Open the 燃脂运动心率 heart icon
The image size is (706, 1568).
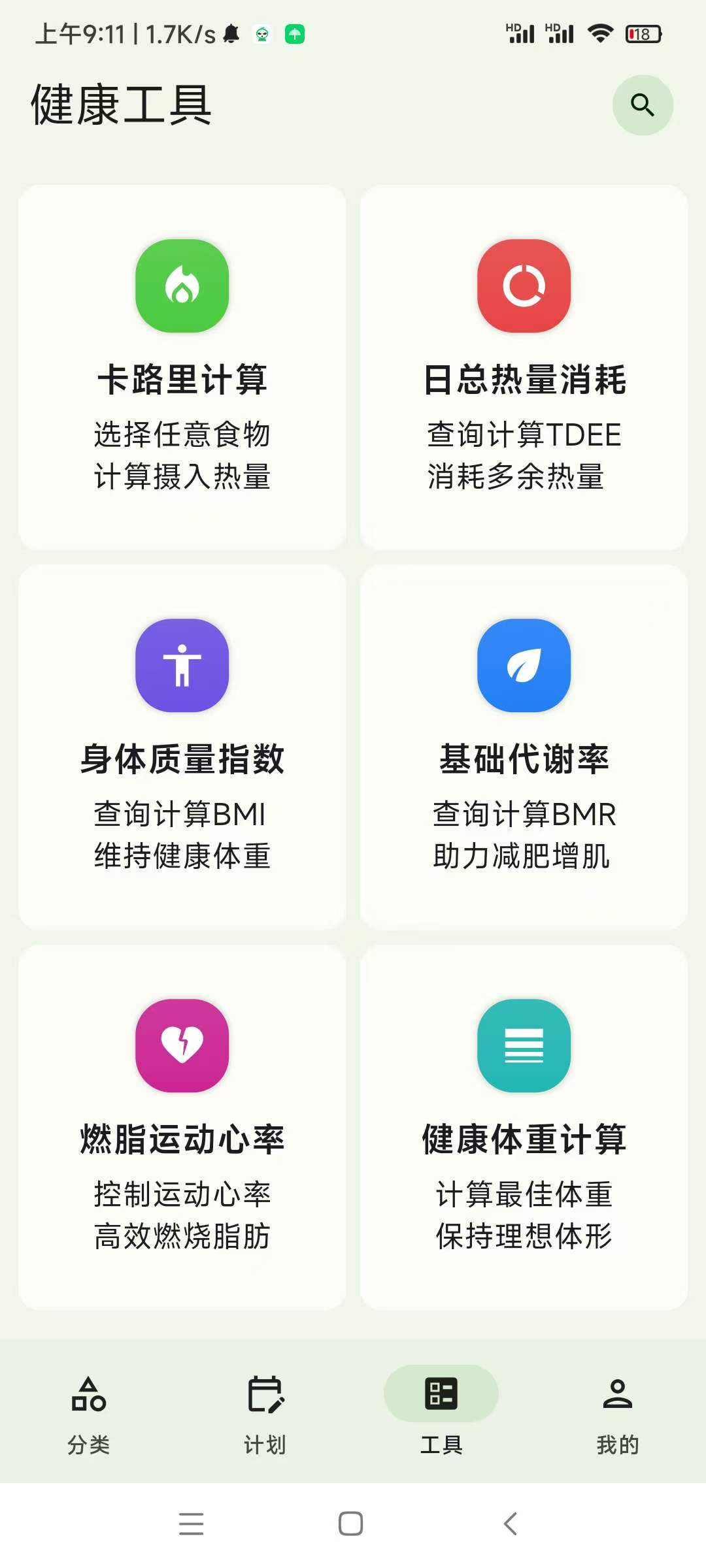182,1045
